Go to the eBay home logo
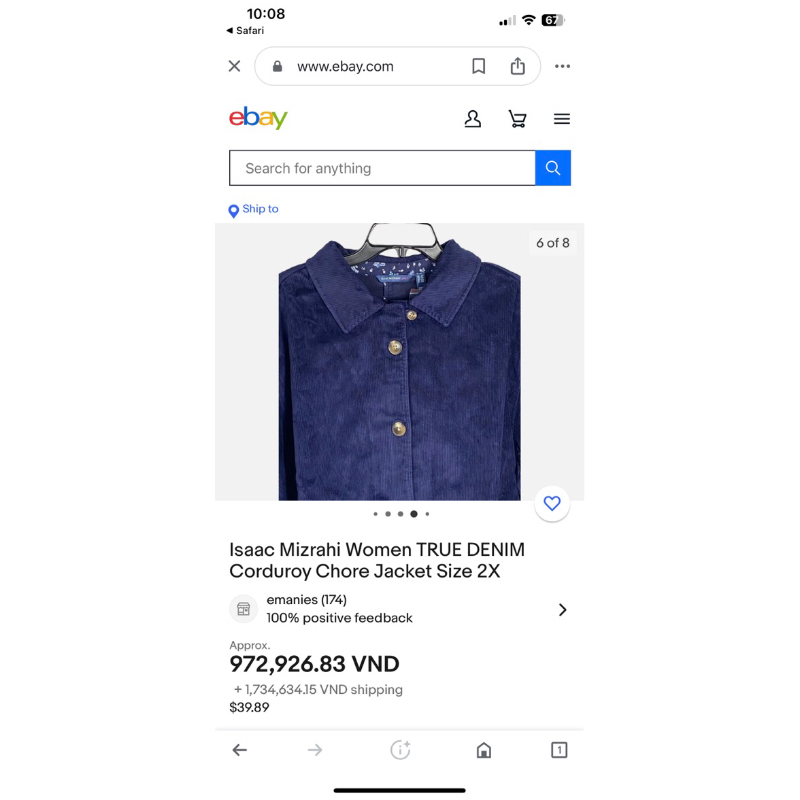800x800 pixels. [x=258, y=118]
